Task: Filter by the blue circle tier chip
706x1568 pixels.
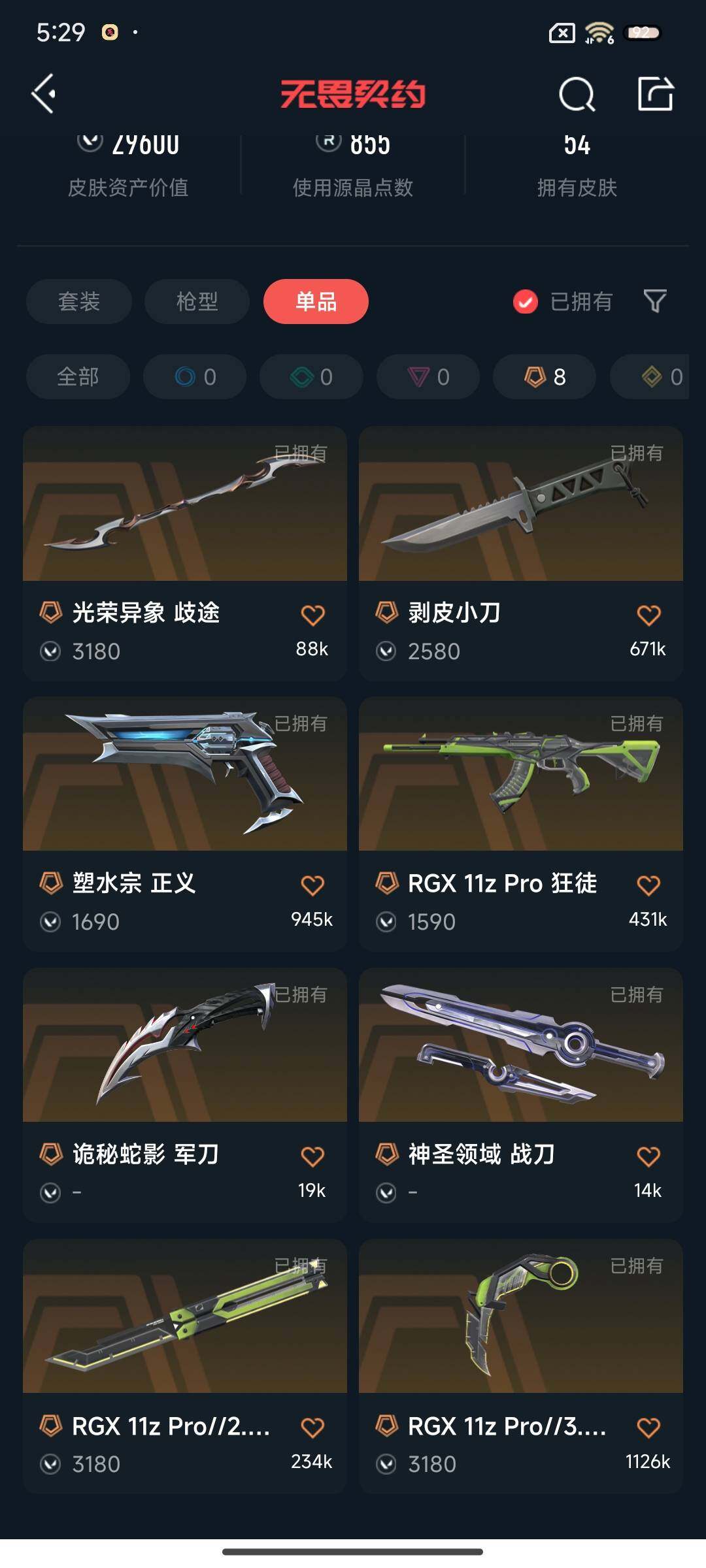Action: 195,376
